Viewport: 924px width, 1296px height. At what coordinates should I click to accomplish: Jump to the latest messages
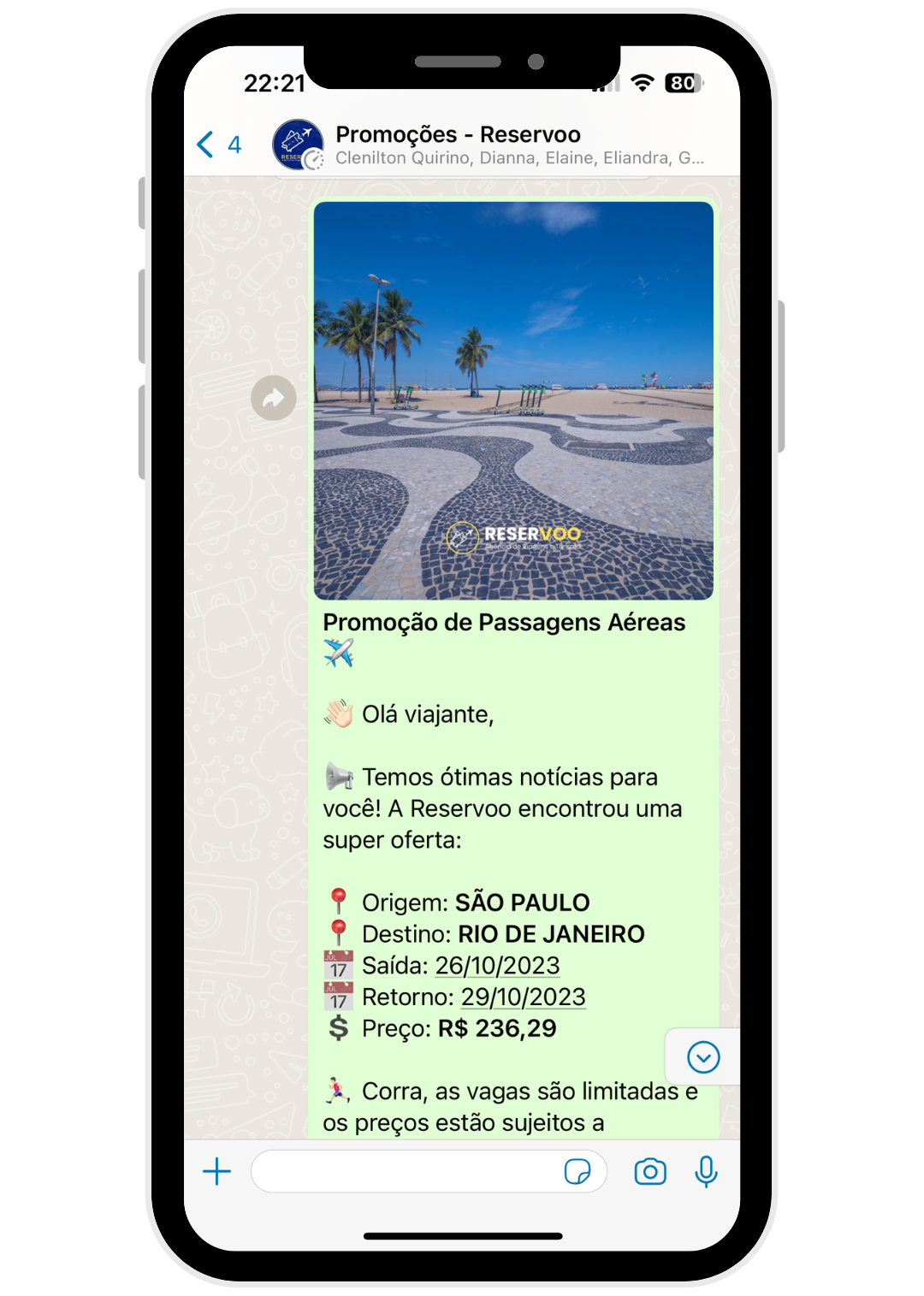tap(703, 1057)
